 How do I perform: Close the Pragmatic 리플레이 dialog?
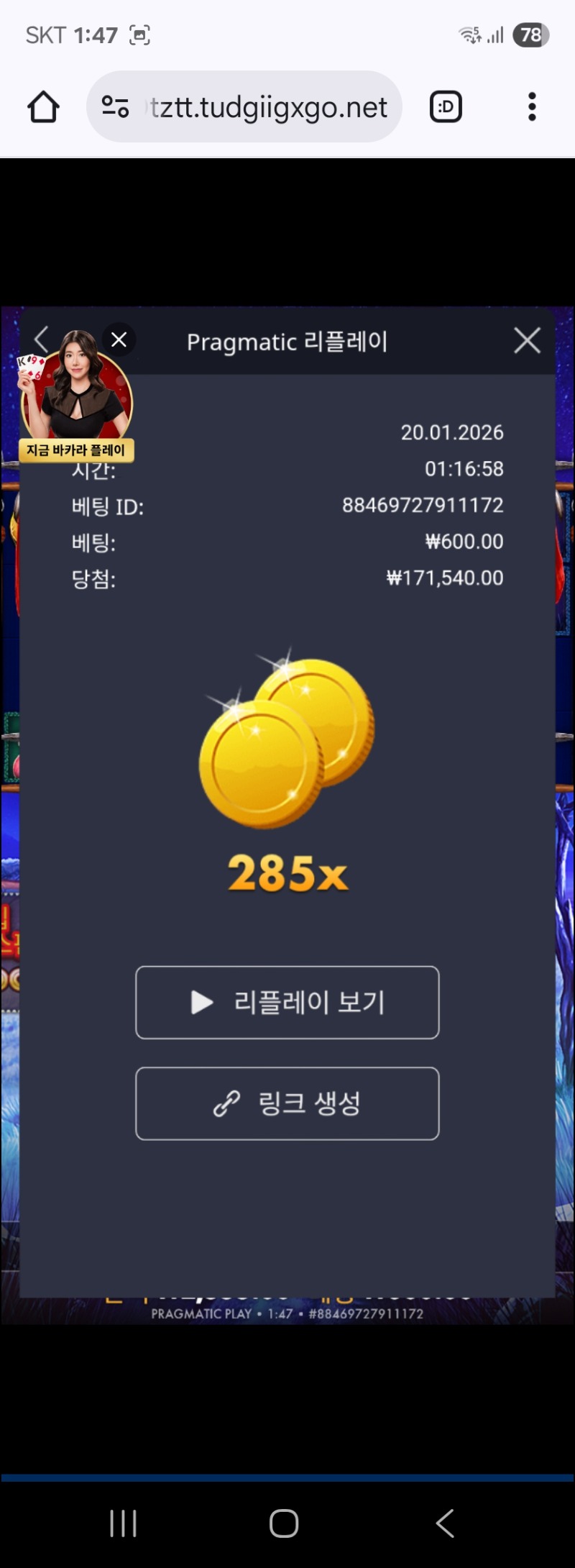click(x=527, y=340)
